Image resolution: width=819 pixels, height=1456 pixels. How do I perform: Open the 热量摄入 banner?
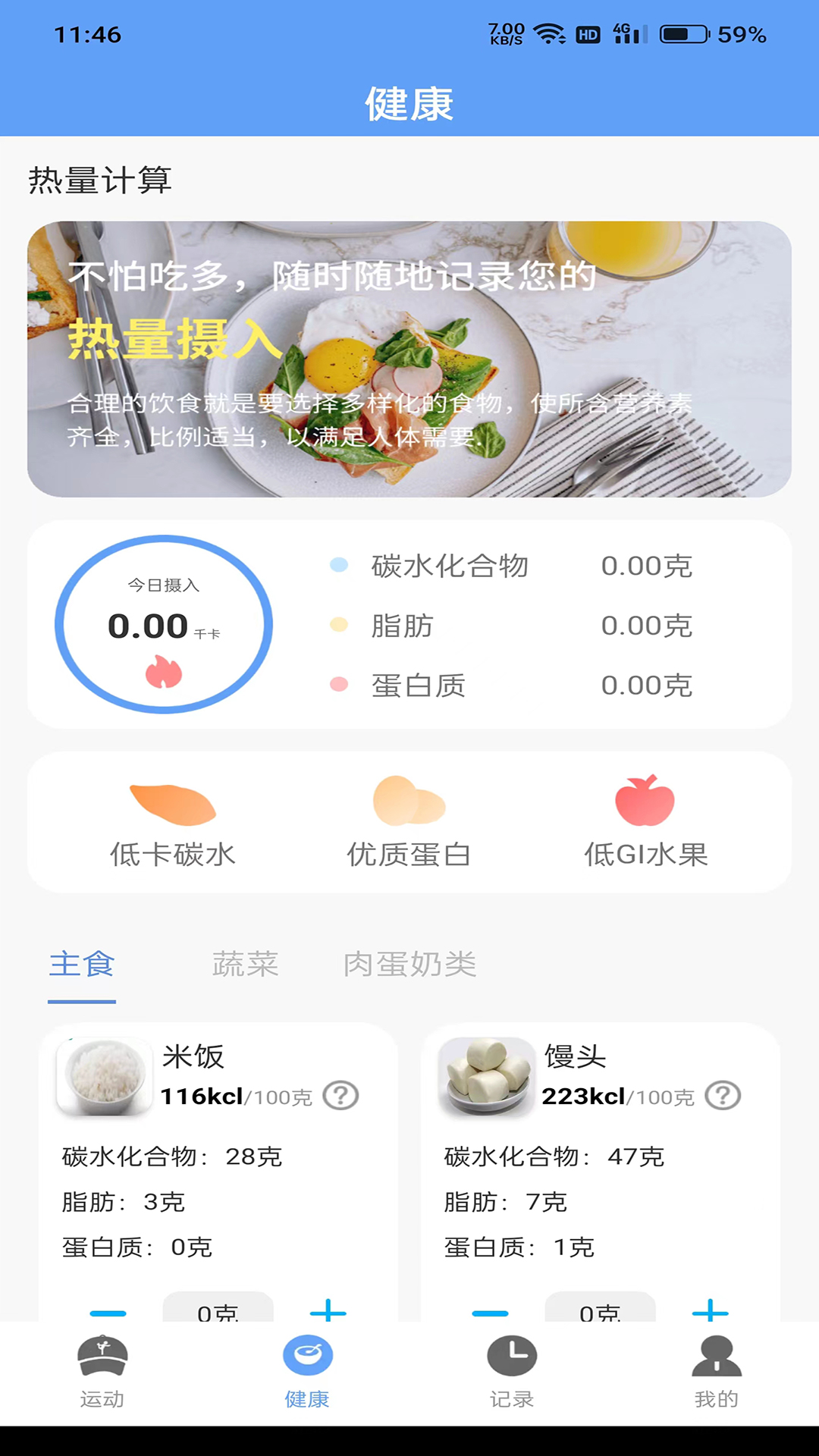(x=409, y=359)
